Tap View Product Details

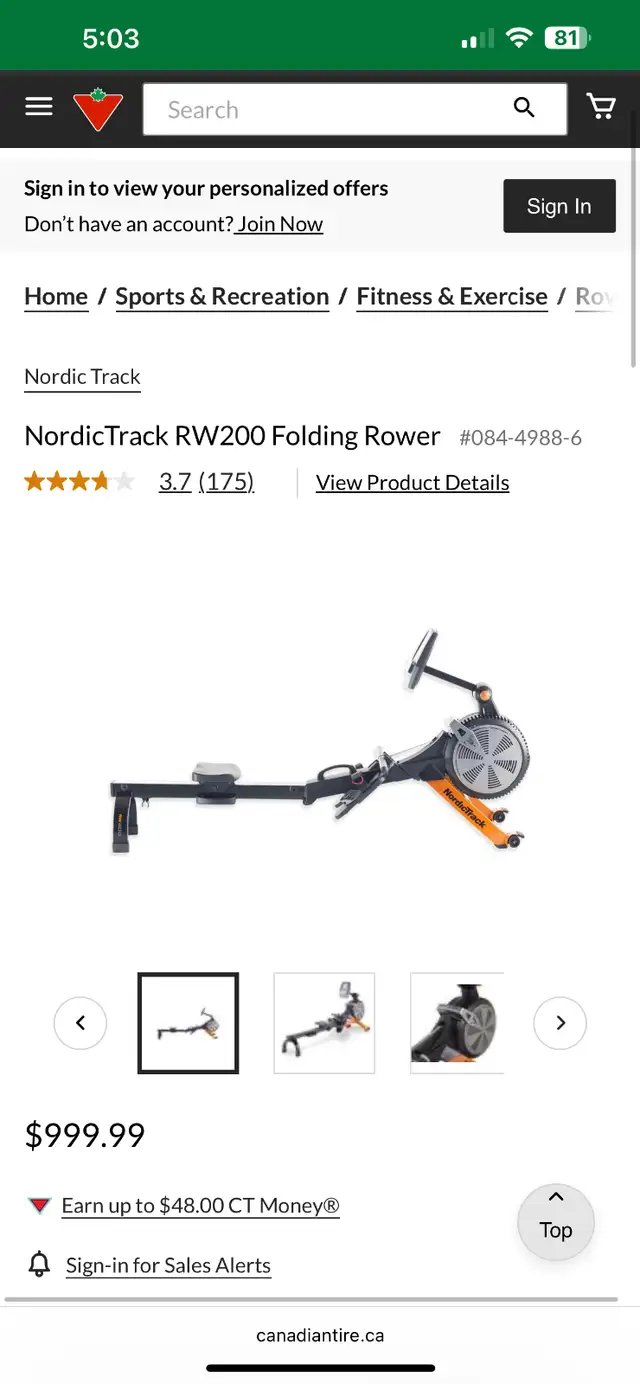413,483
